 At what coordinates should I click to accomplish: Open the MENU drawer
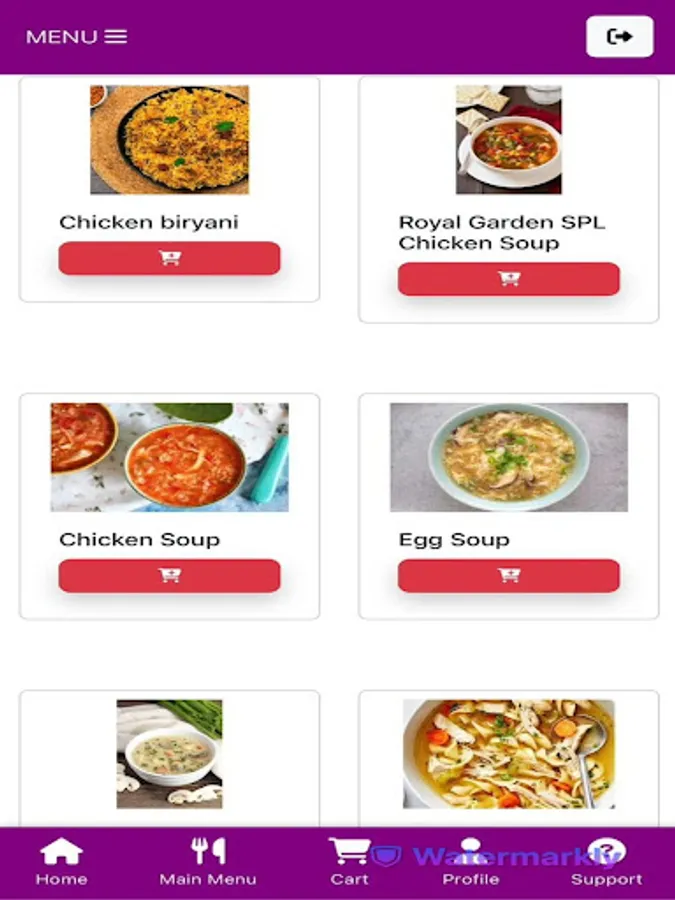(x=77, y=37)
